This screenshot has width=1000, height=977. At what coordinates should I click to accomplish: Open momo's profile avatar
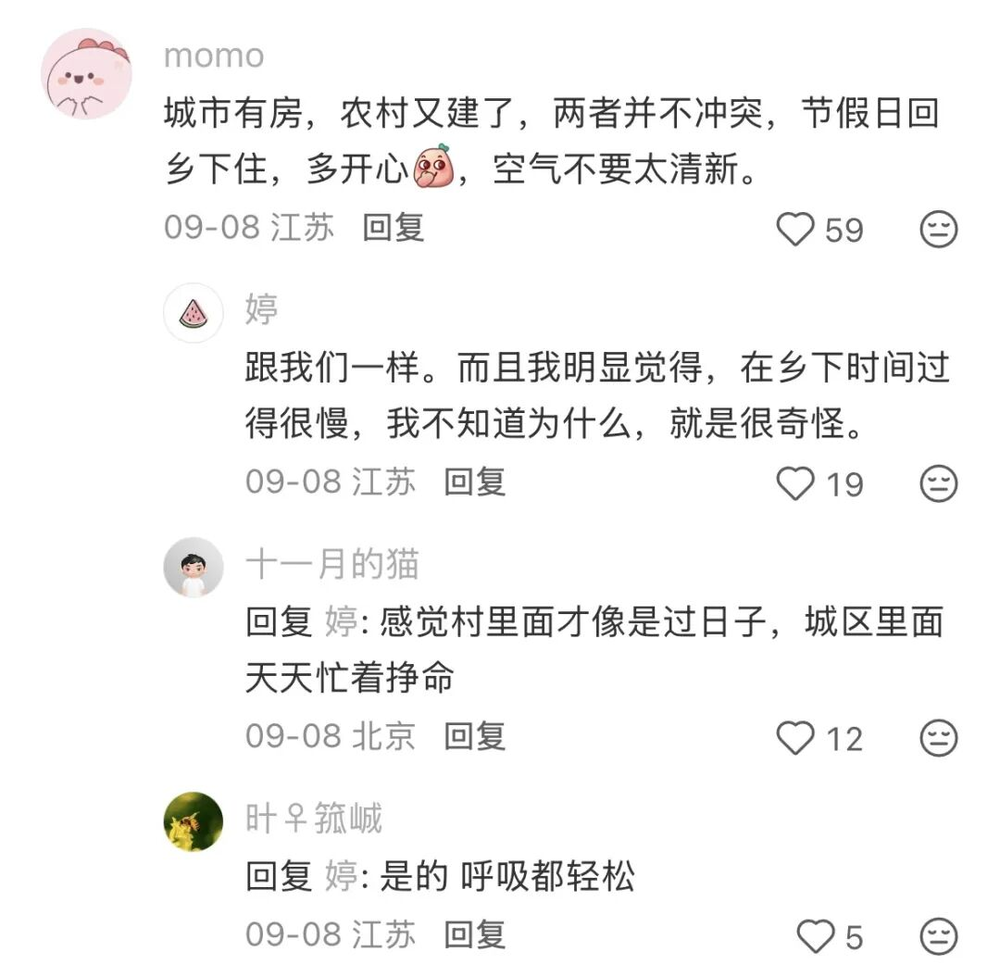click(87, 73)
